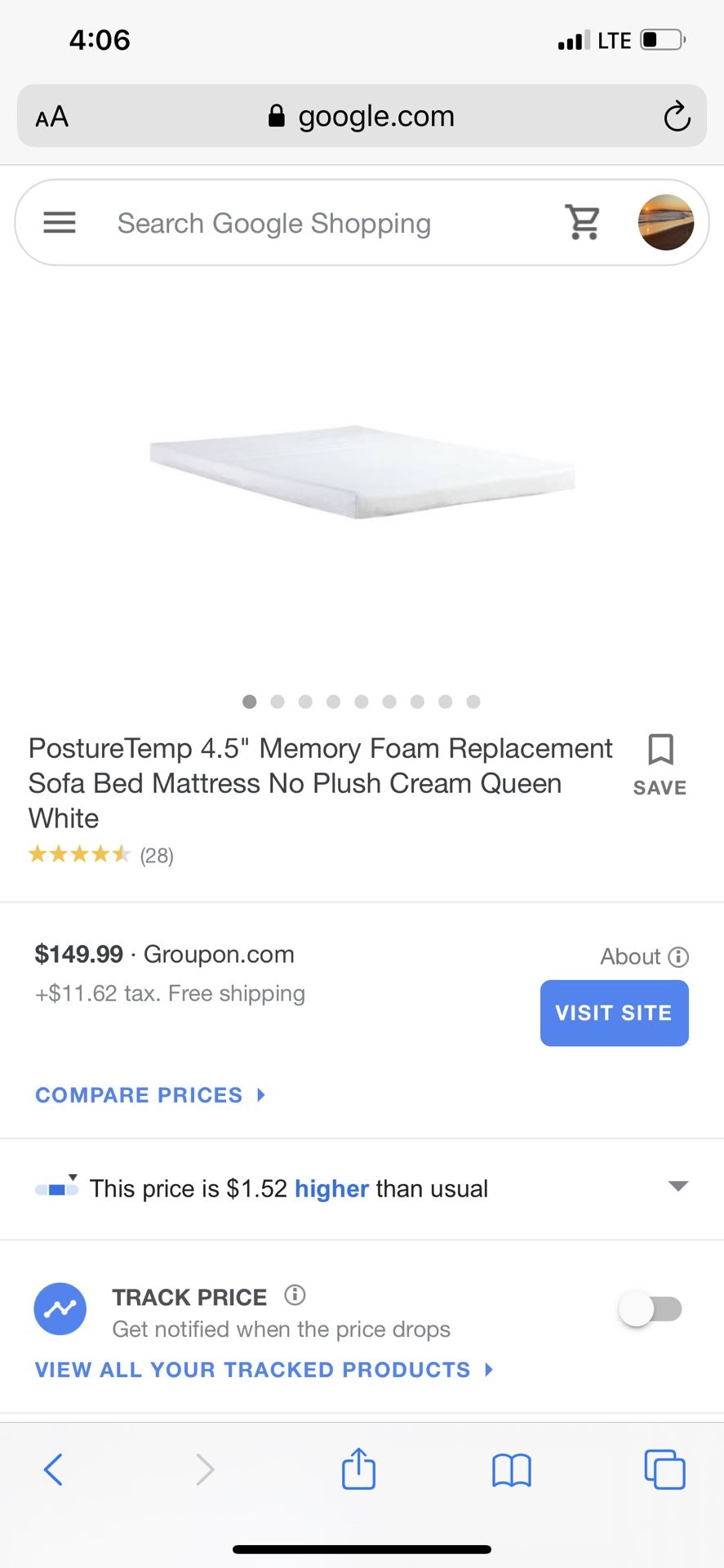Show open Safari tabs
The width and height of the screenshot is (724, 1568).
(664, 1469)
